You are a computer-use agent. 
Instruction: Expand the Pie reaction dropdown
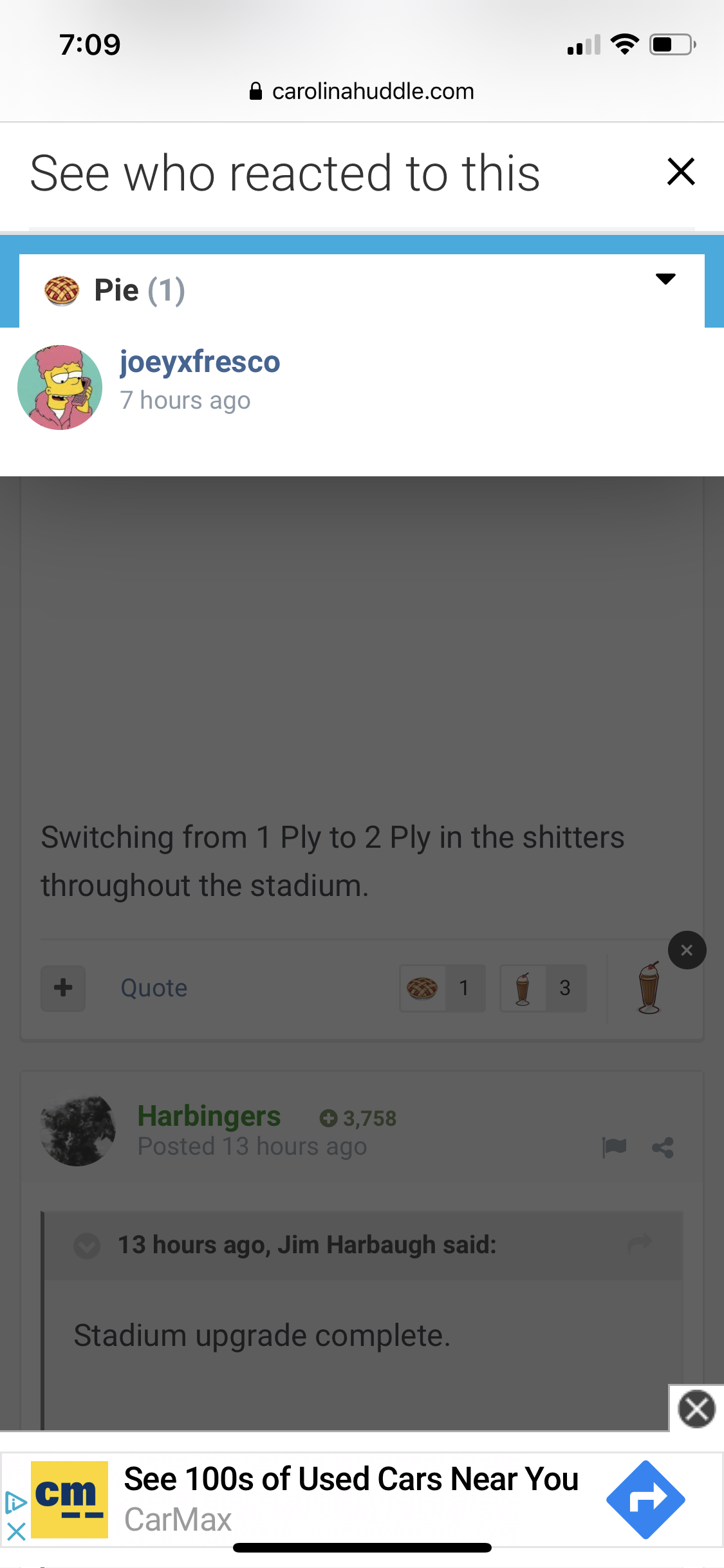[665, 279]
